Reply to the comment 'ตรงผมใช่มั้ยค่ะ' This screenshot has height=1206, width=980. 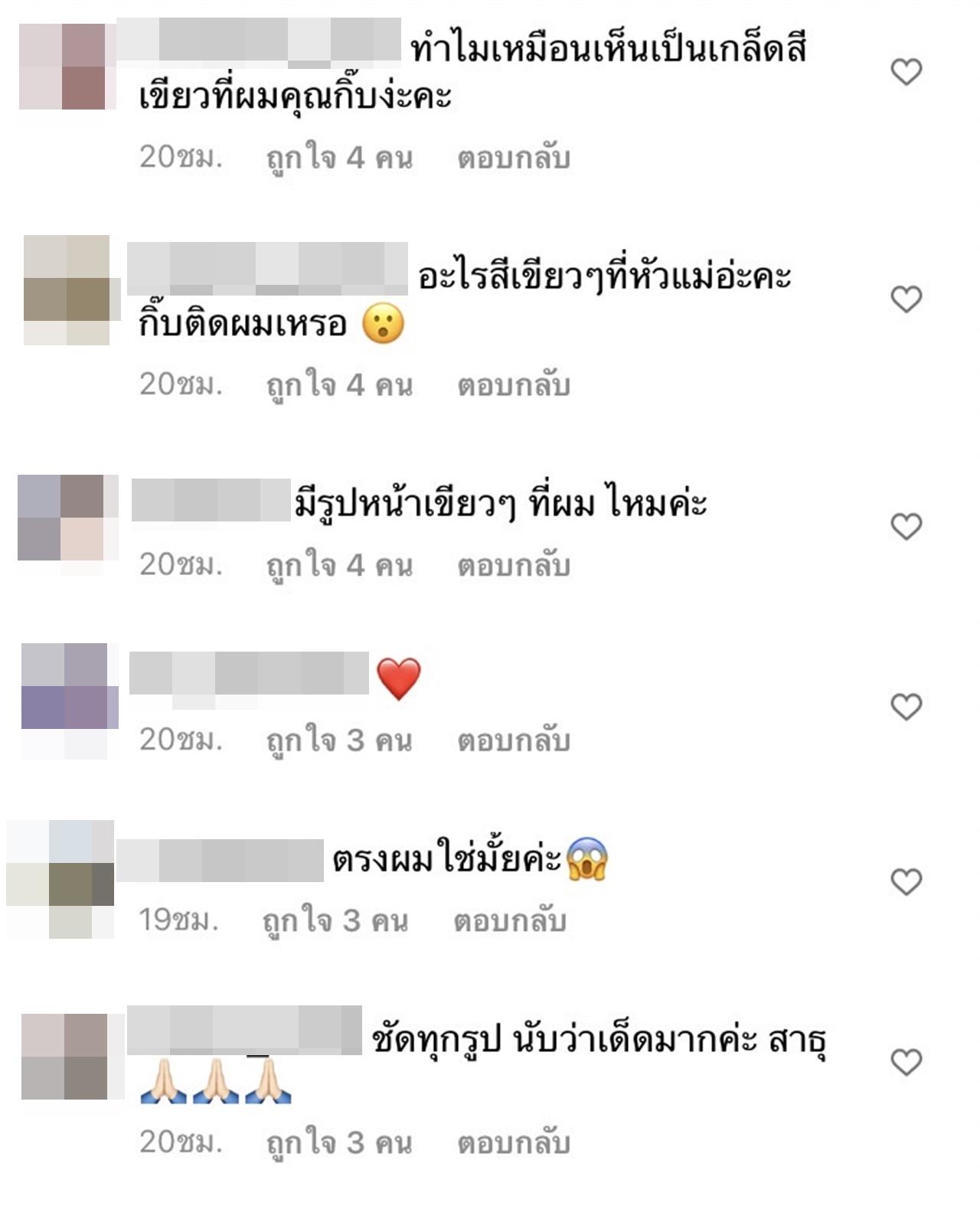pyautogui.click(x=510, y=920)
